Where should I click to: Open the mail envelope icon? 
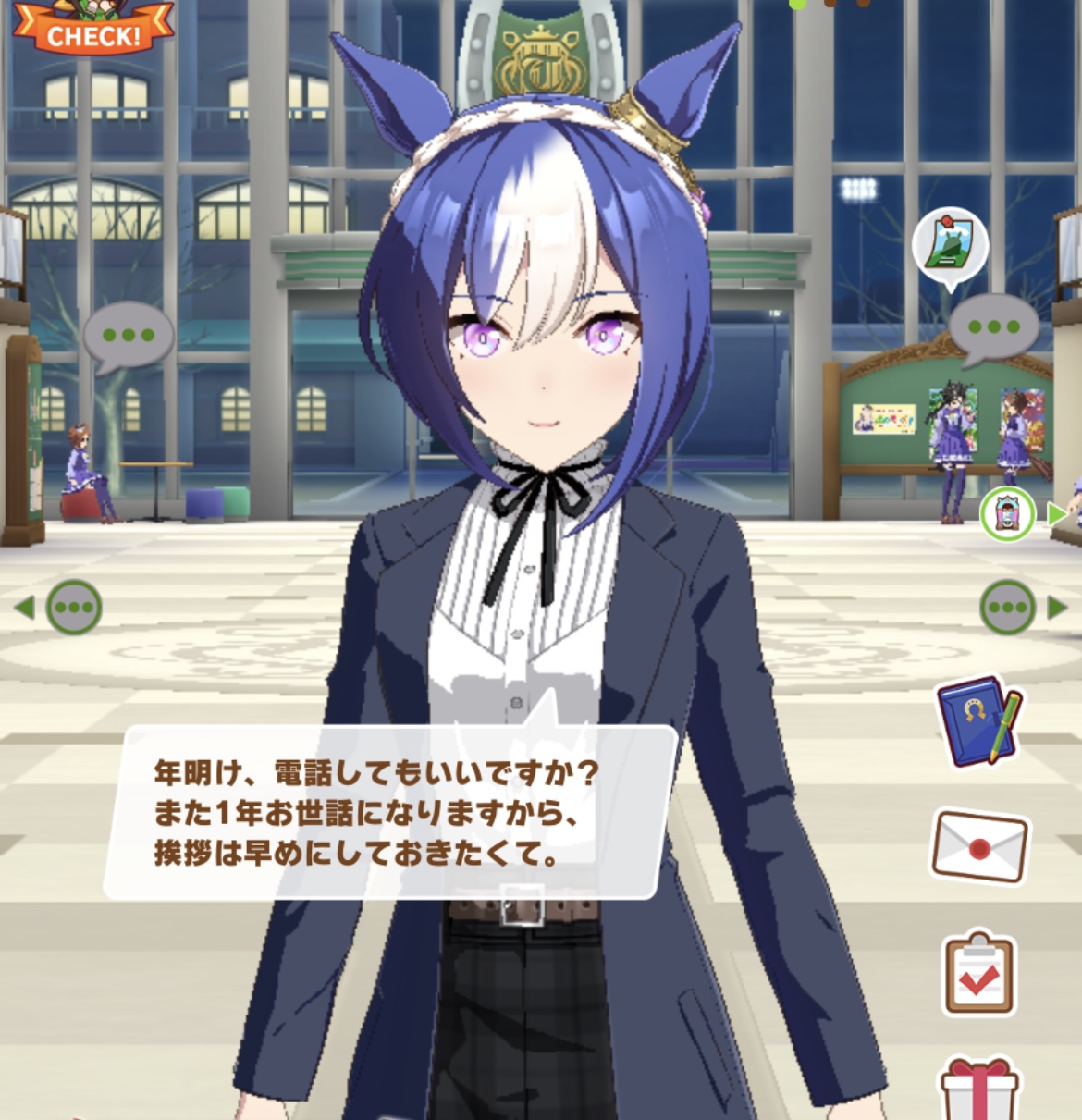pos(979,846)
